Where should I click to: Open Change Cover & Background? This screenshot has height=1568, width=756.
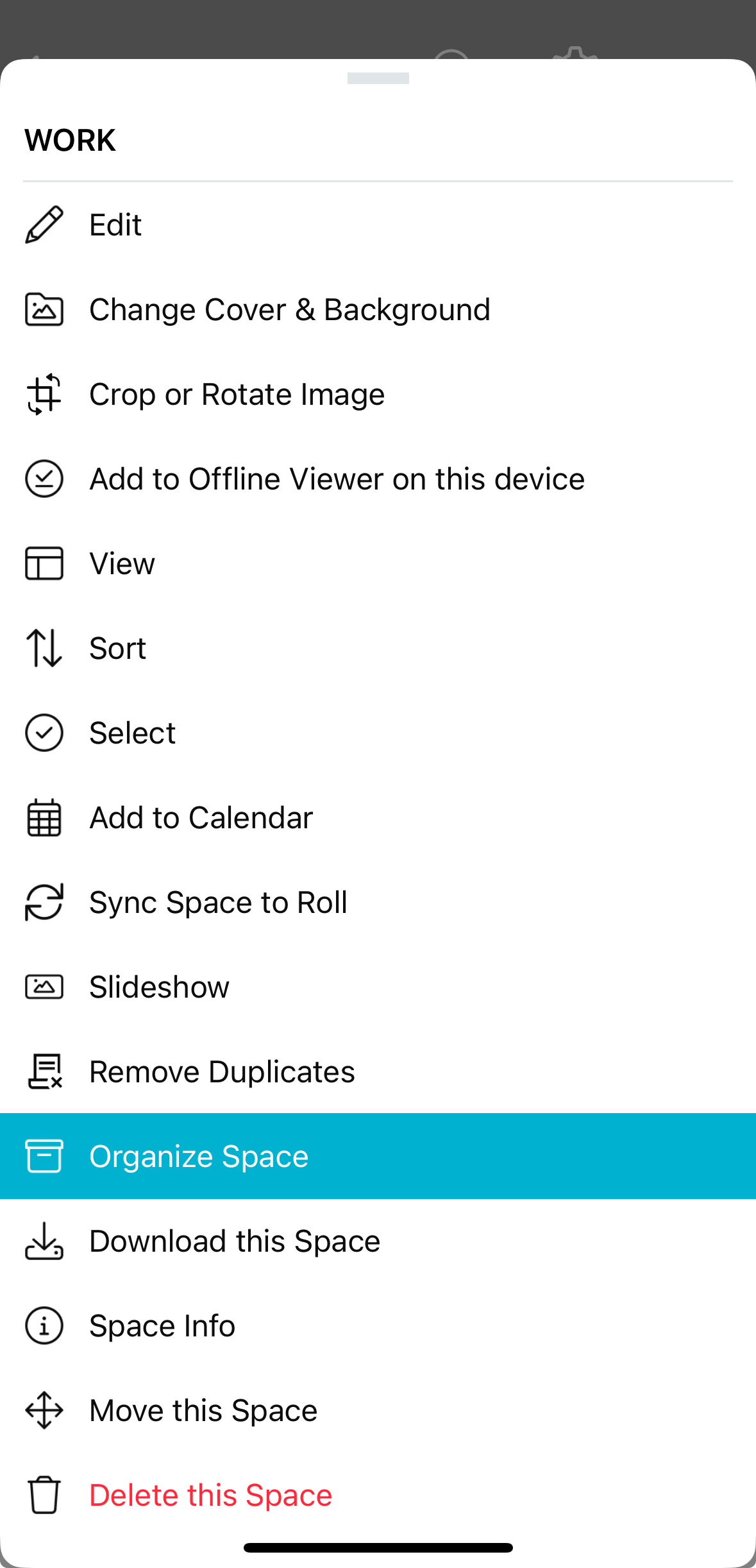289,310
